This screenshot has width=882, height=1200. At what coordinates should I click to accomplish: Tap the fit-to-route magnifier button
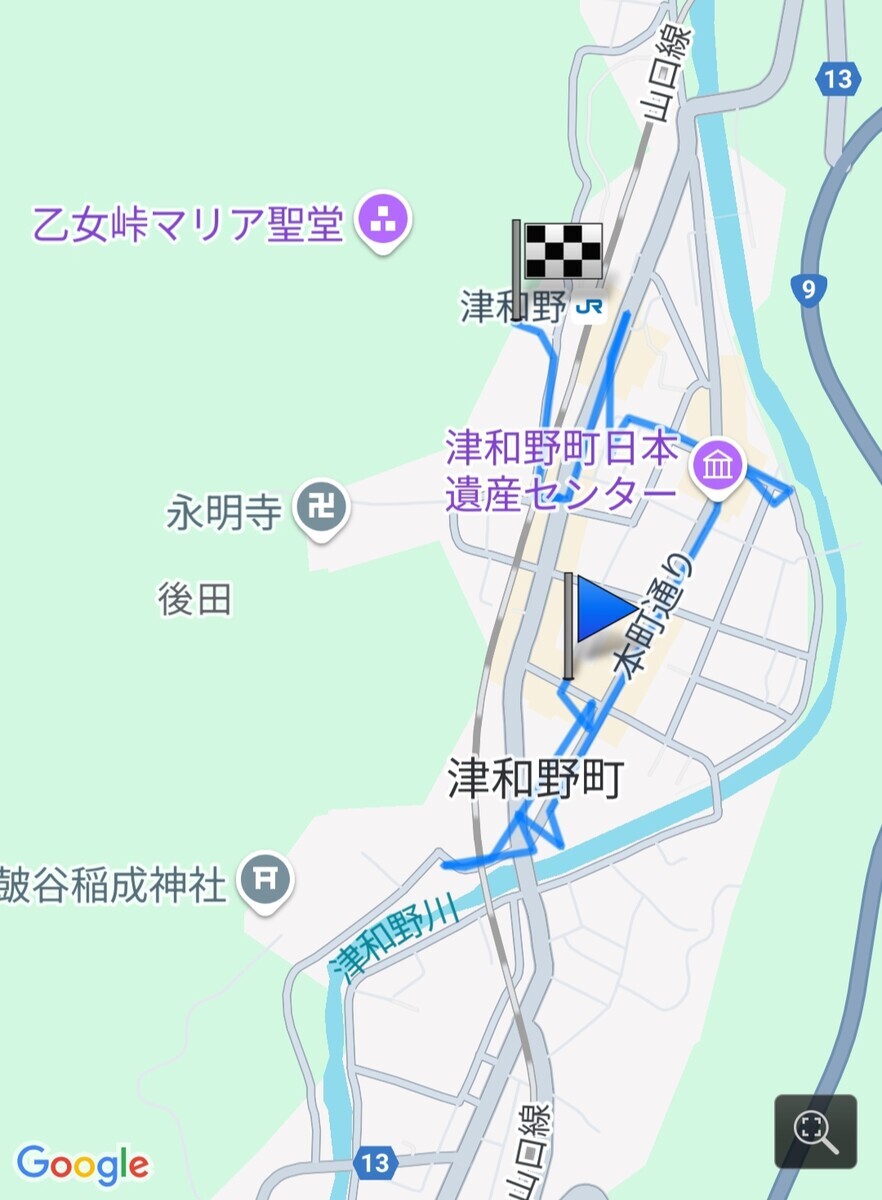pos(815,1131)
